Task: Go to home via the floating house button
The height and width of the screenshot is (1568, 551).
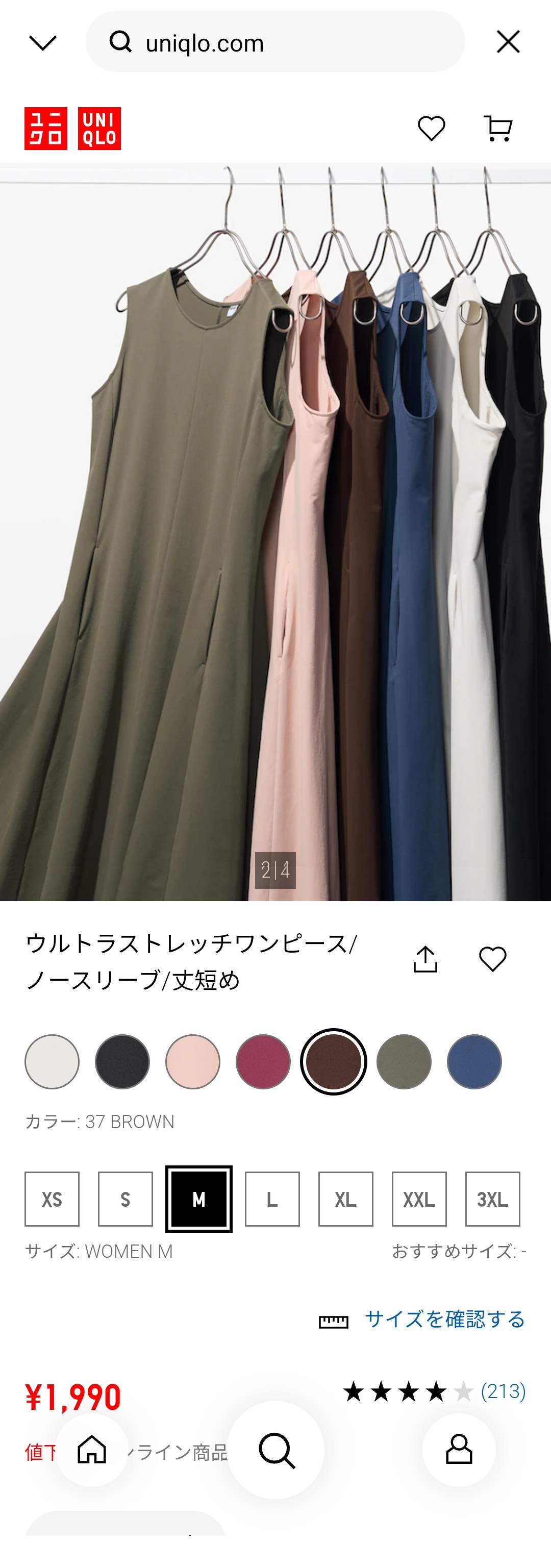Action: (92, 1450)
